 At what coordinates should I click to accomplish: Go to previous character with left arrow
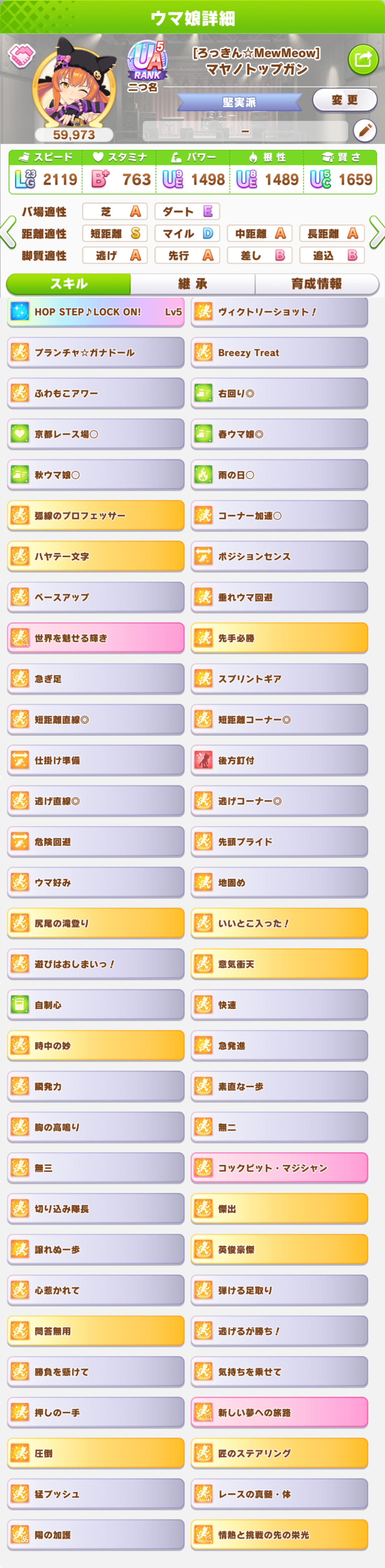(8, 232)
